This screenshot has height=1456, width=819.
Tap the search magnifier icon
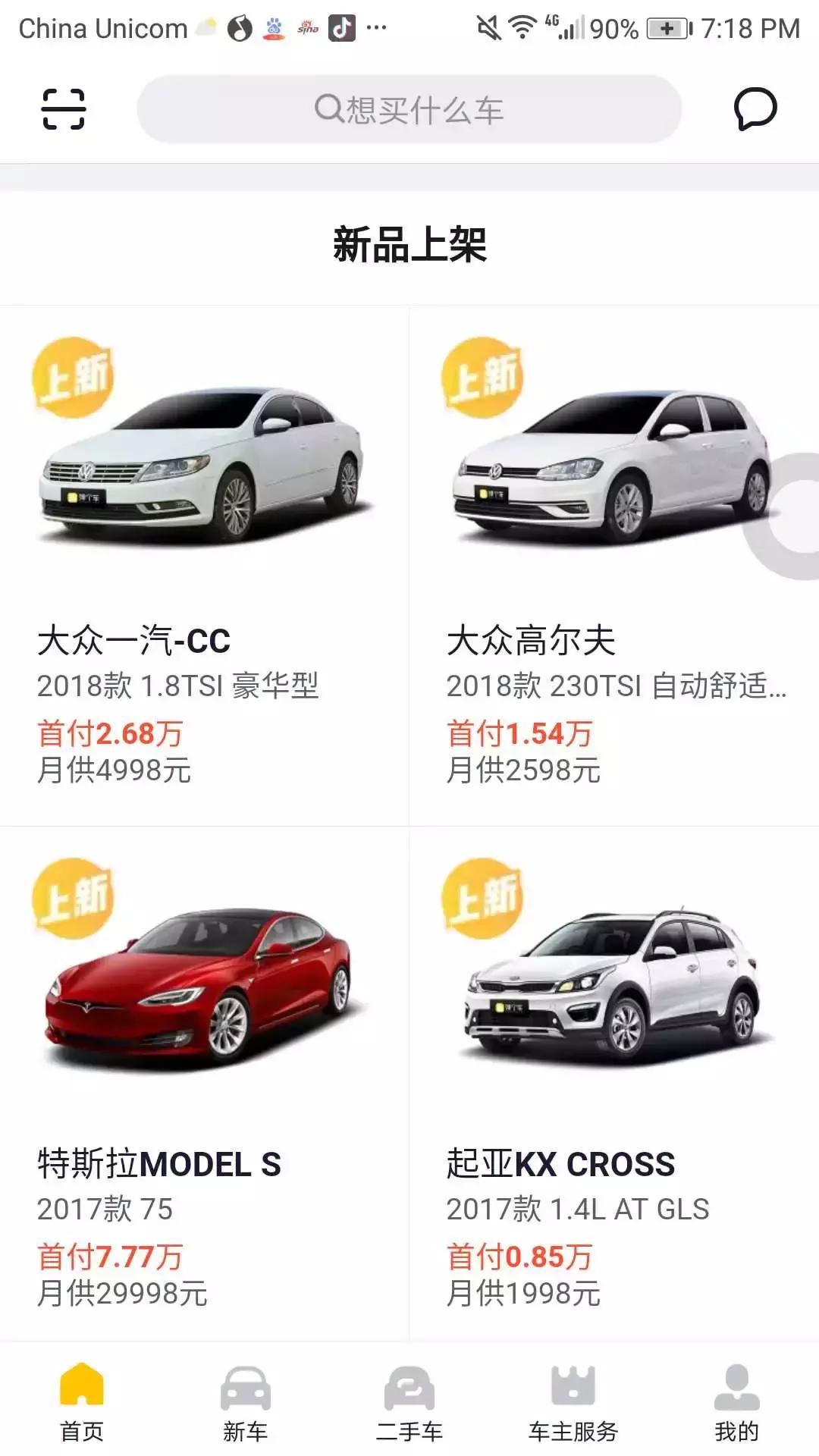(330, 110)
